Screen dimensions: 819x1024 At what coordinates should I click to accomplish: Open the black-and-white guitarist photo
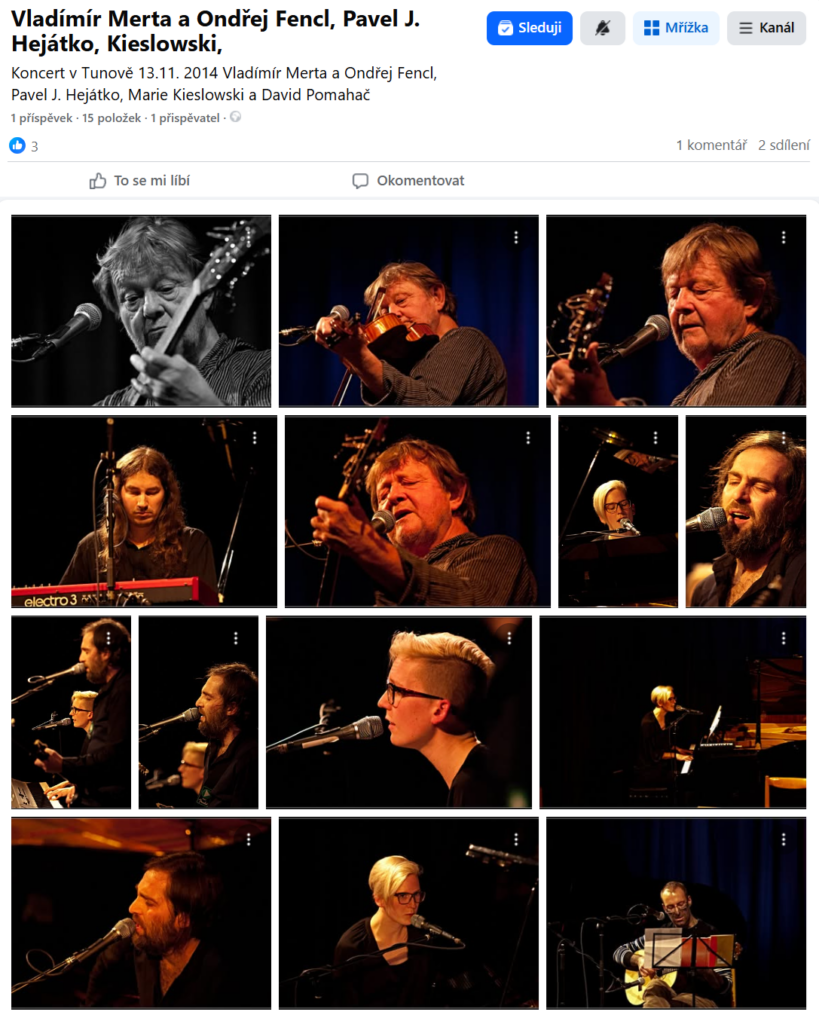(141, 311)
